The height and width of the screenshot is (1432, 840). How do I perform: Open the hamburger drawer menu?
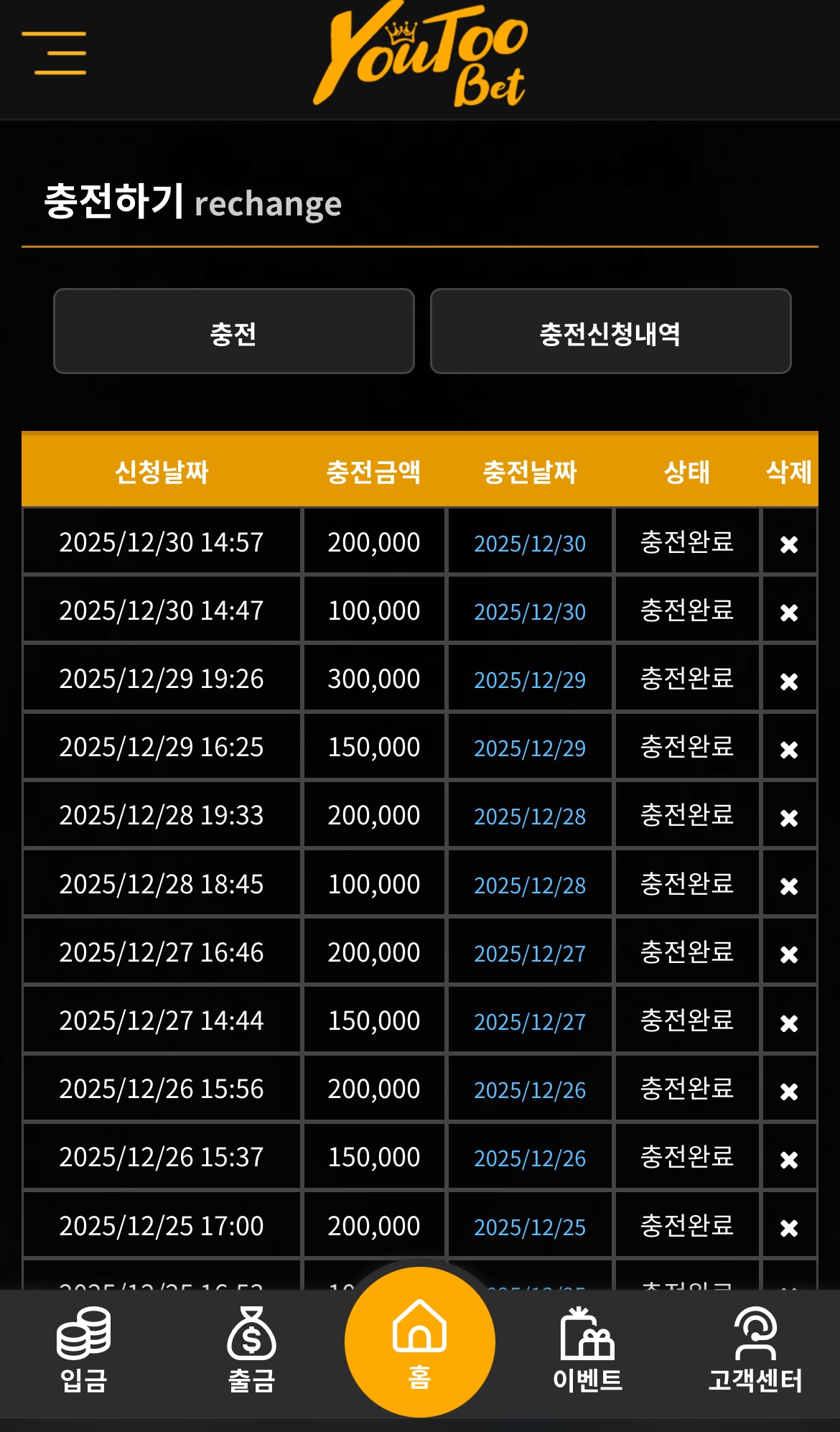point(54,52)
